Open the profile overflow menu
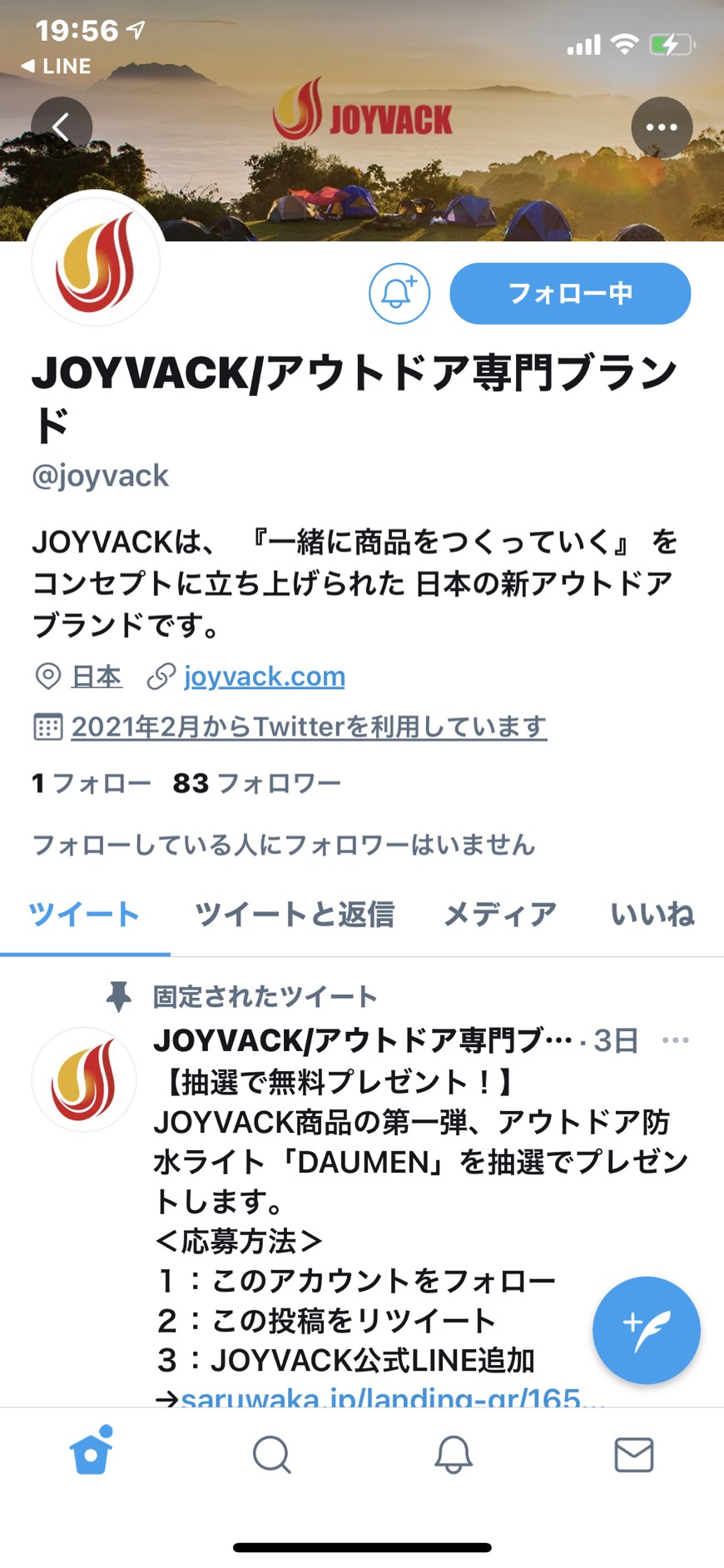 pos(662,127)
